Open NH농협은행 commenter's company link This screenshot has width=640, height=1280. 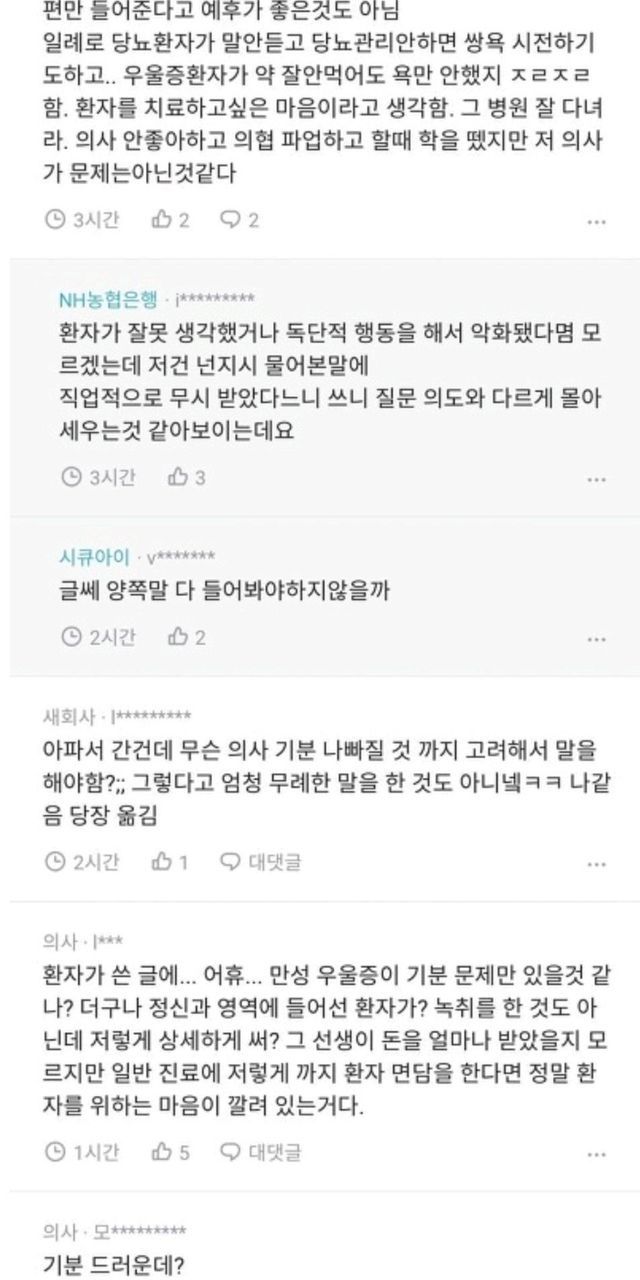tap(108, 300)
